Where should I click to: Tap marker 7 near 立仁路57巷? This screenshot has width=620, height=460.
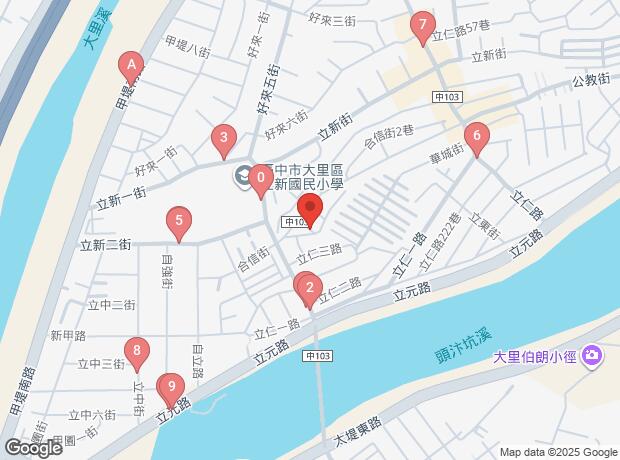pyautogui.click(x=423, y=27)
